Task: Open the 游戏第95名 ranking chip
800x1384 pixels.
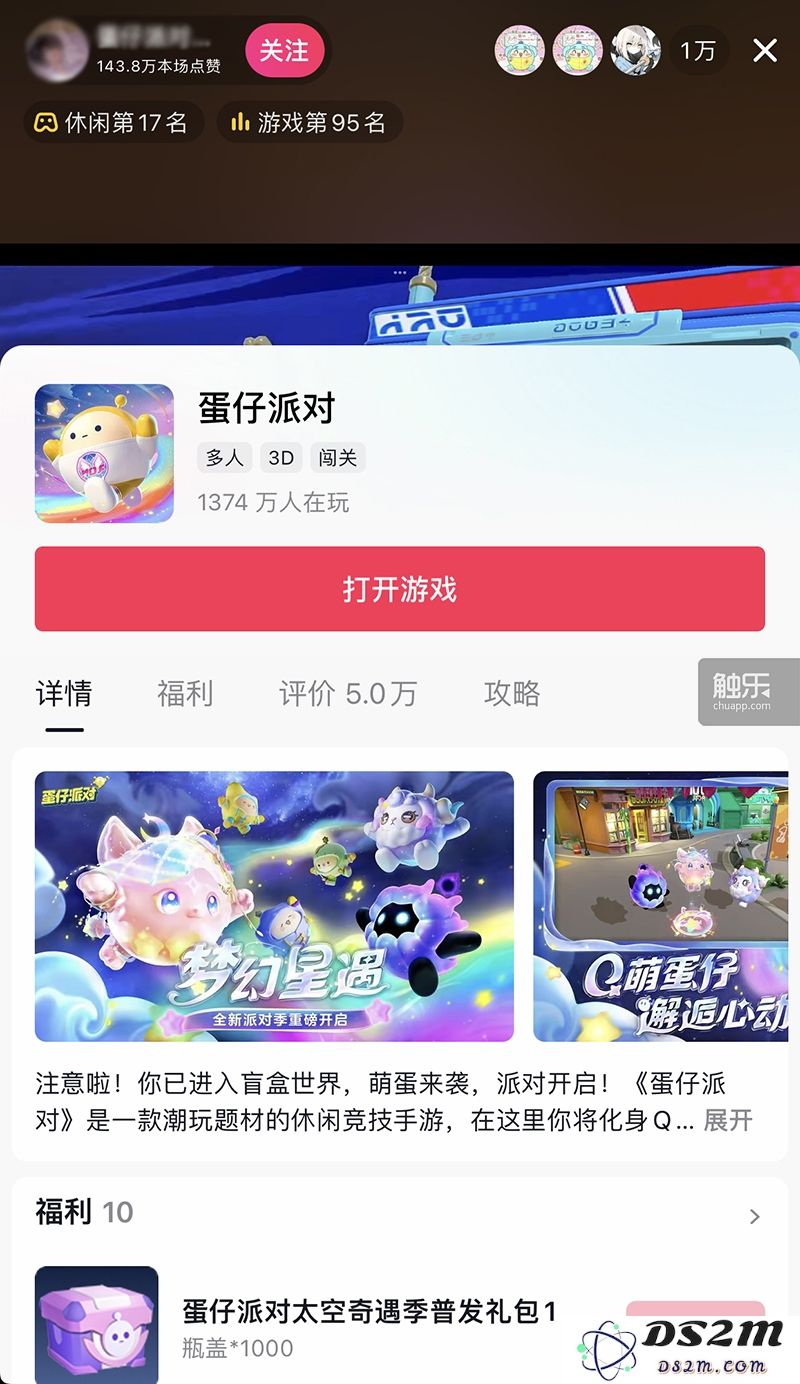Action: (x=309, y=123)
